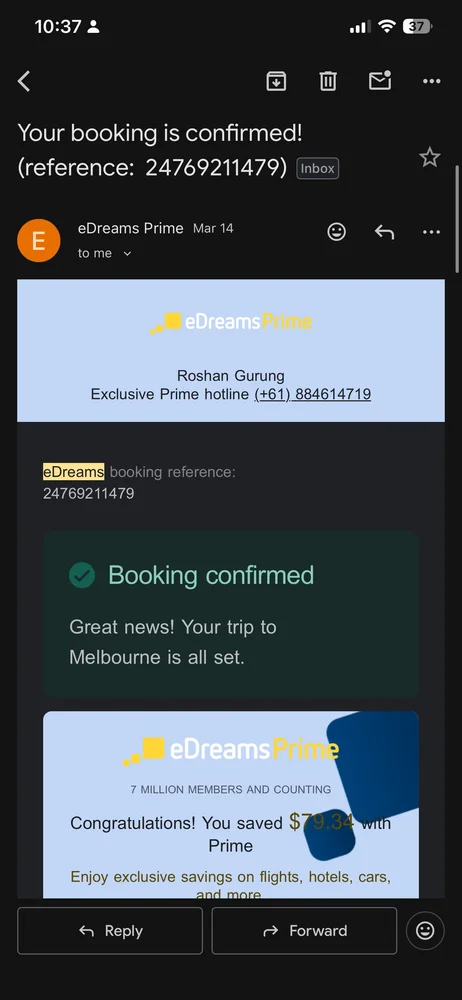Expand the 'to me' recipient details
Viewport: 462px width, 1000px height.
(105, 253)
